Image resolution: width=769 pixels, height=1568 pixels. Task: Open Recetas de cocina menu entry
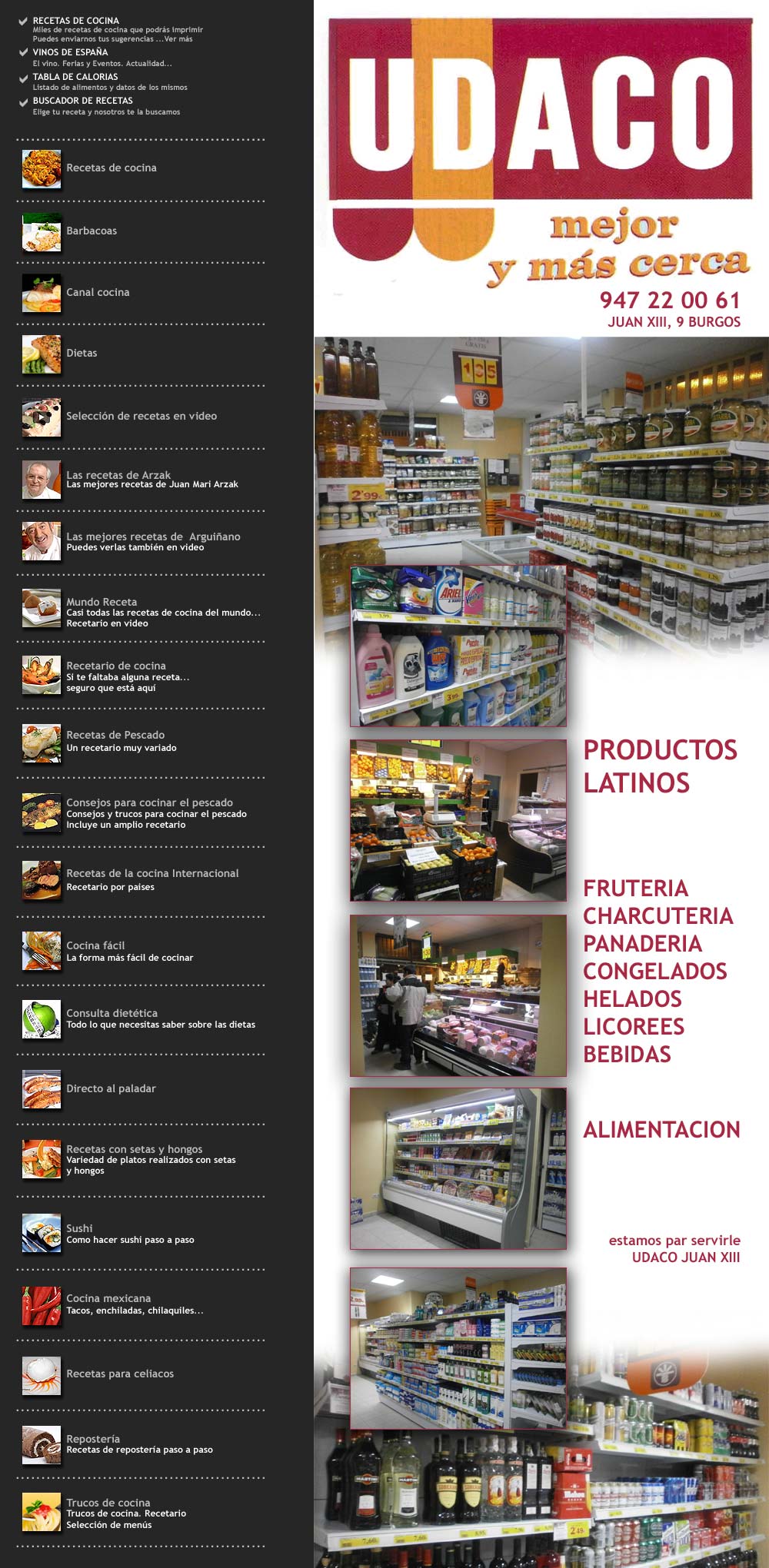[111, 168]
